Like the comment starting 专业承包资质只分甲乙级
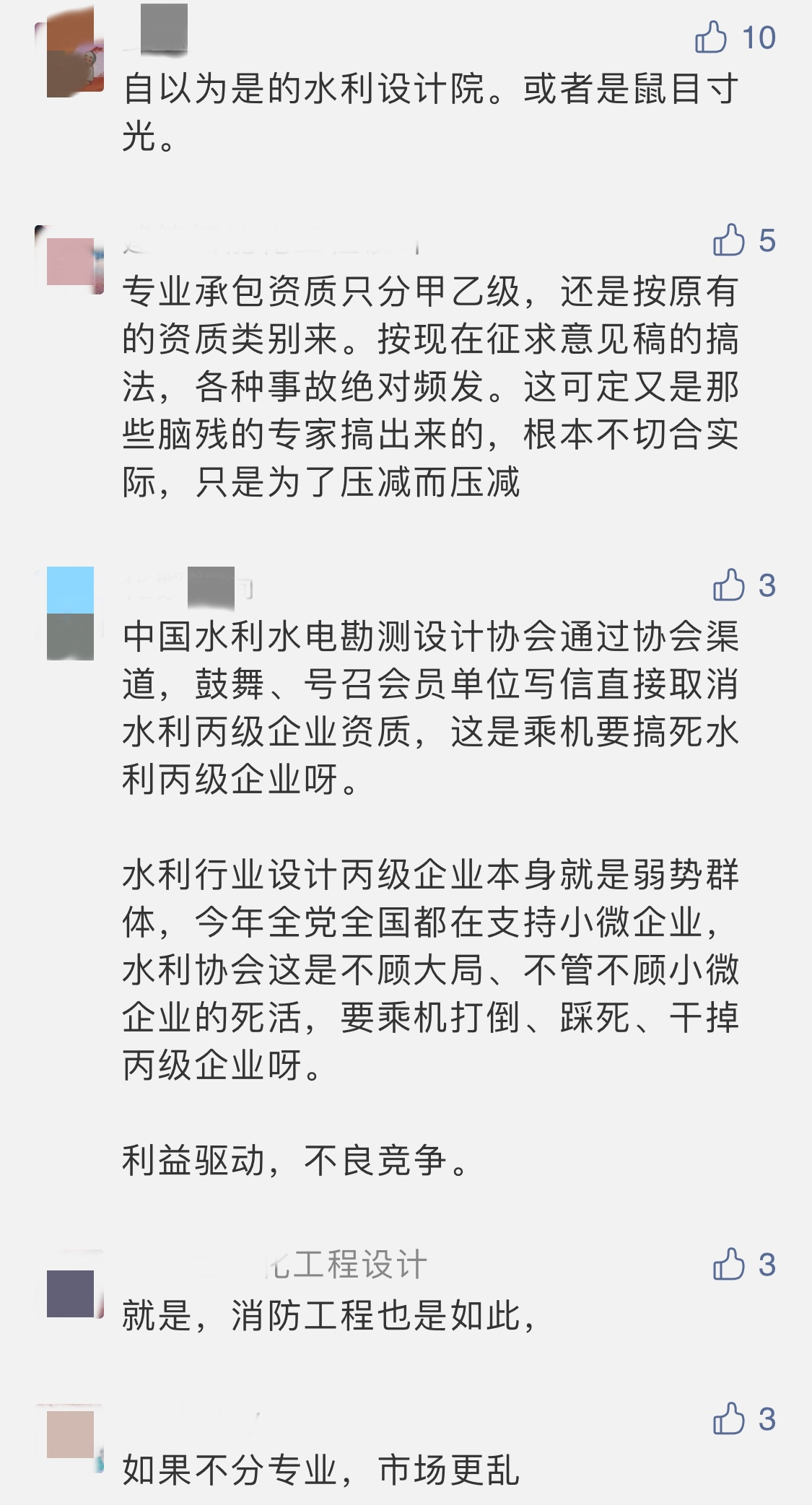Viewport: 812px width, 1505px height. point(728,240)
